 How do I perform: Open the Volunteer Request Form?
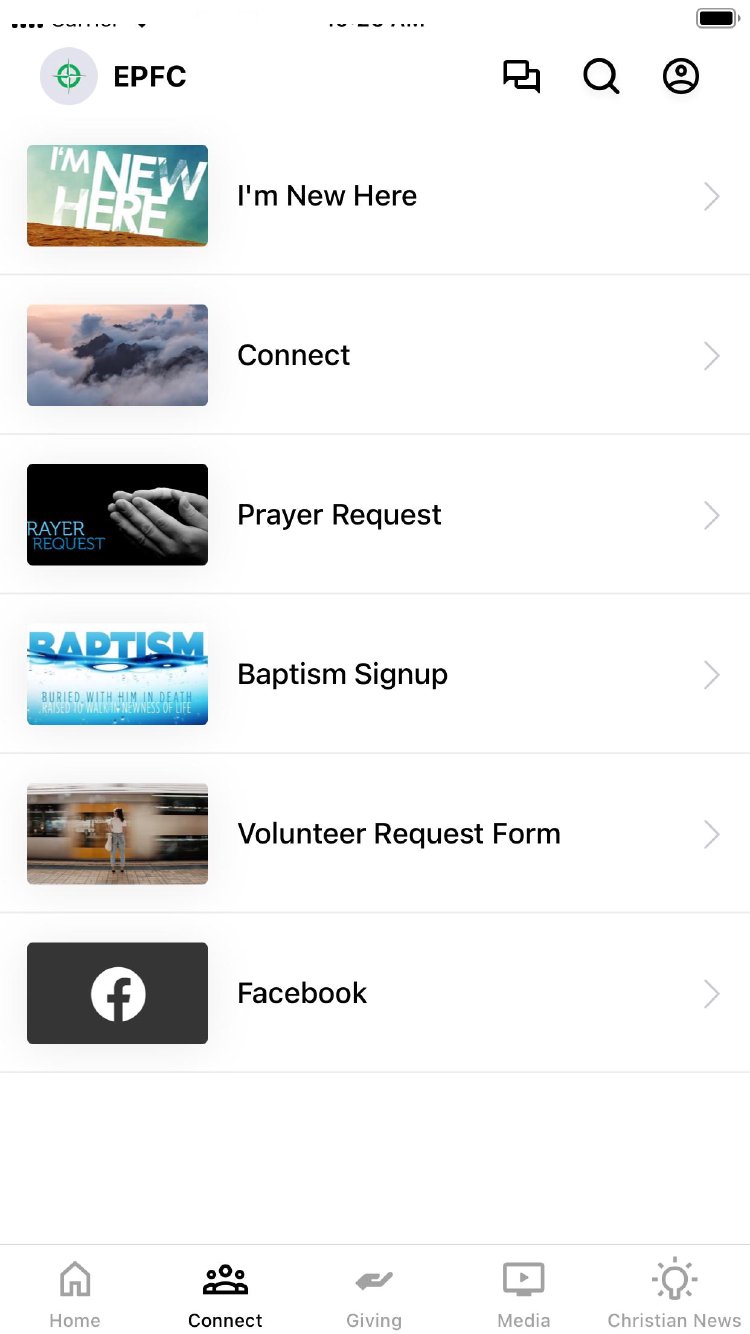(375, 834)
